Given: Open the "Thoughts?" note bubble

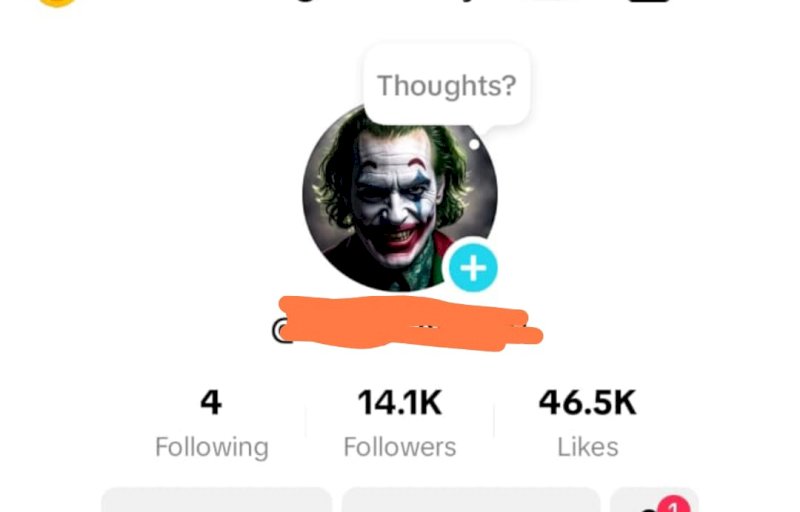Looking at the screenshot, I should [446, 86].
